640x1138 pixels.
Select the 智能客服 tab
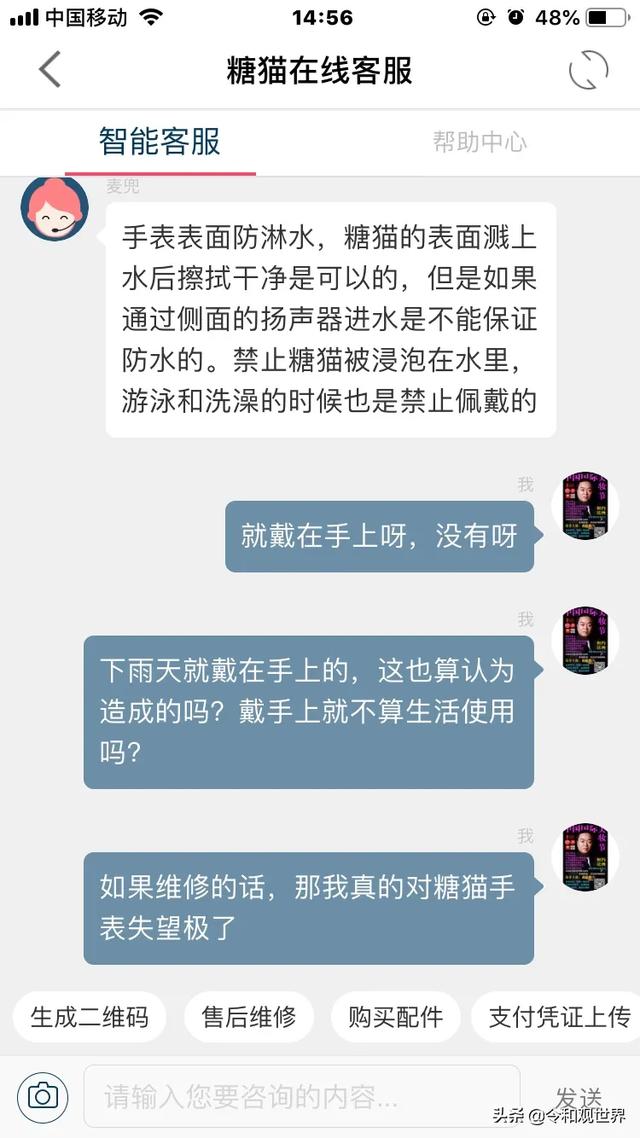coord(160,142)
